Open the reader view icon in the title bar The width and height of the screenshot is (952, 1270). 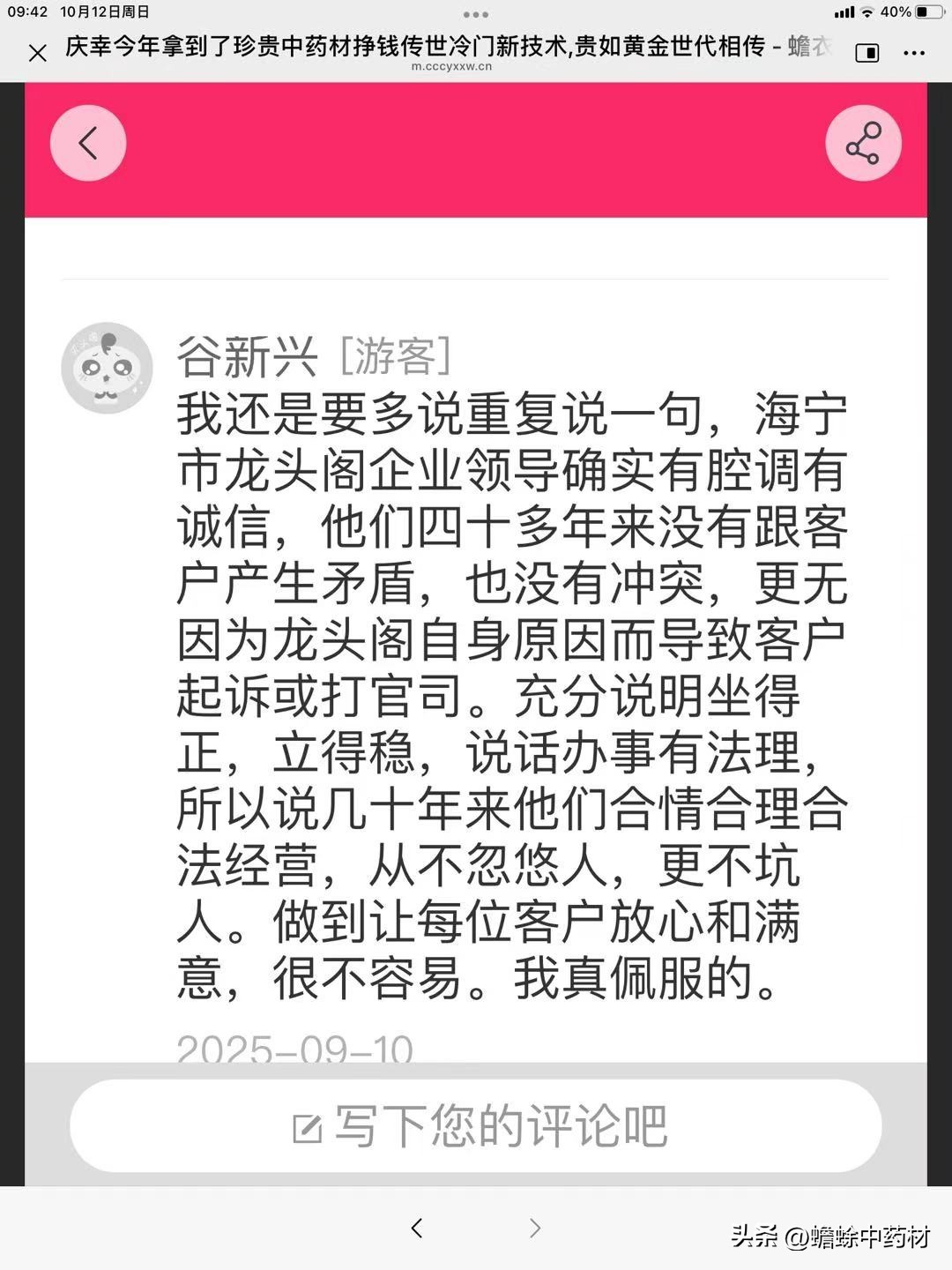[867, 53]
